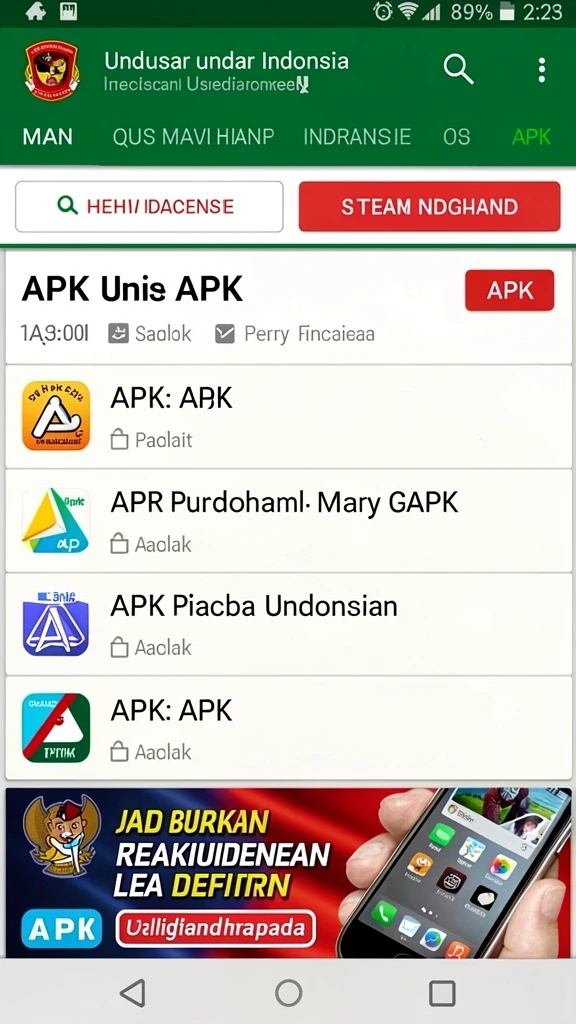This screenshot has width=576, height=1024.
Task: Switch to the QUS MAVI HIANP tab
Action: (193, 136)
